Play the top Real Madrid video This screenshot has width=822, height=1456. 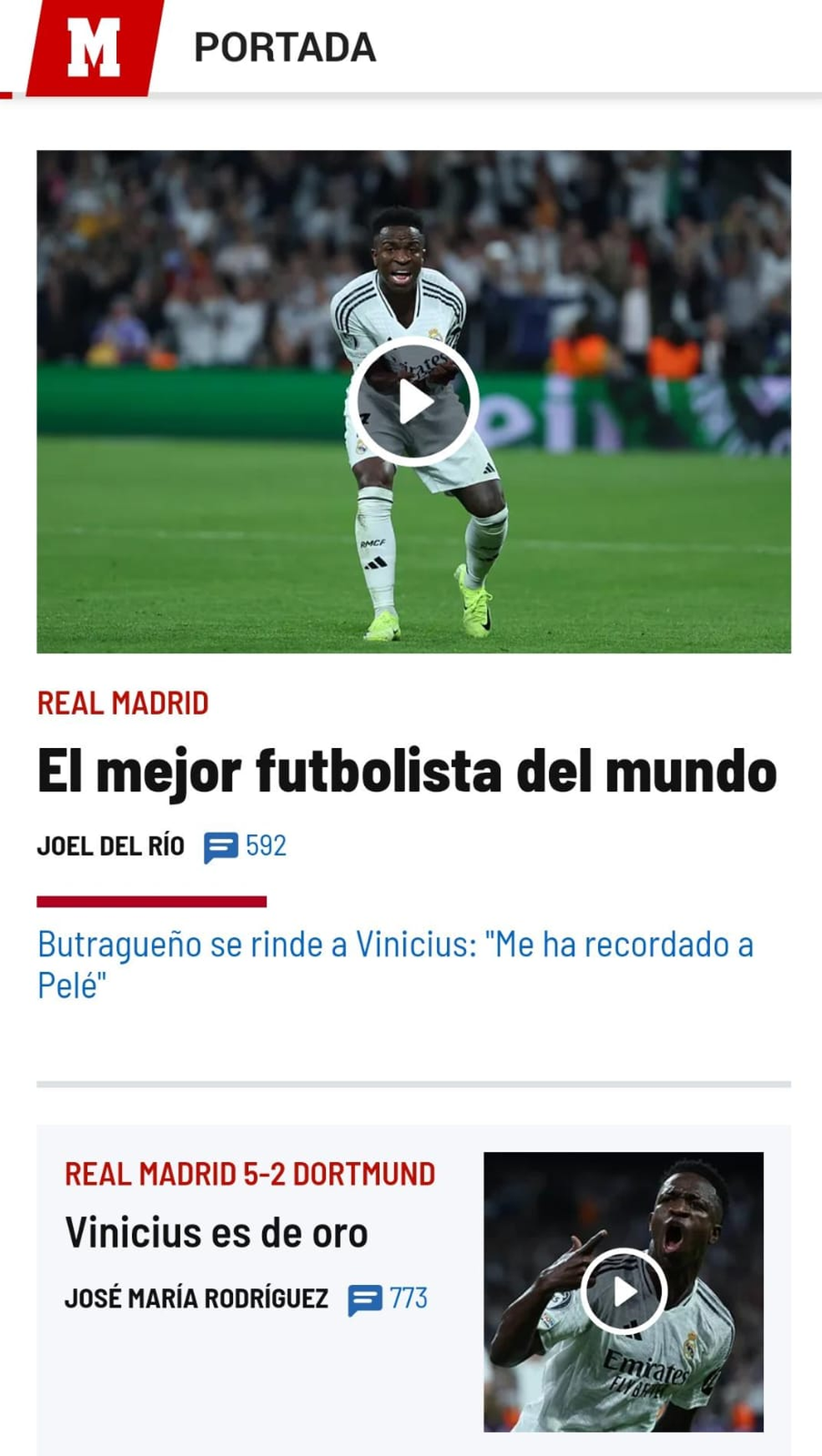(x=413, y=402)
